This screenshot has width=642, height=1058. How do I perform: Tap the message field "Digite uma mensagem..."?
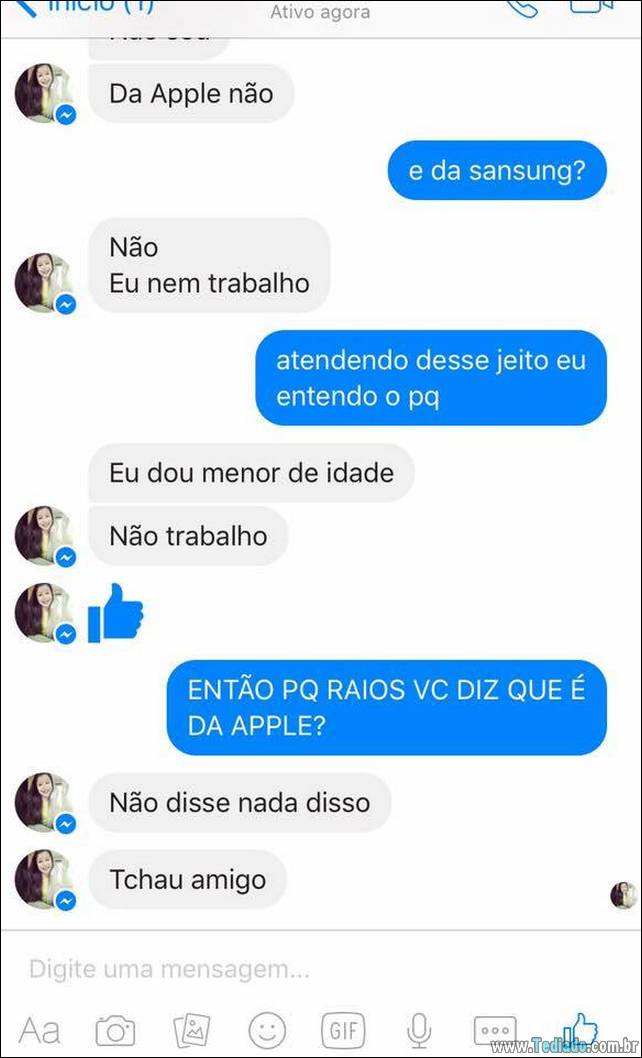(x=321, y=970)
